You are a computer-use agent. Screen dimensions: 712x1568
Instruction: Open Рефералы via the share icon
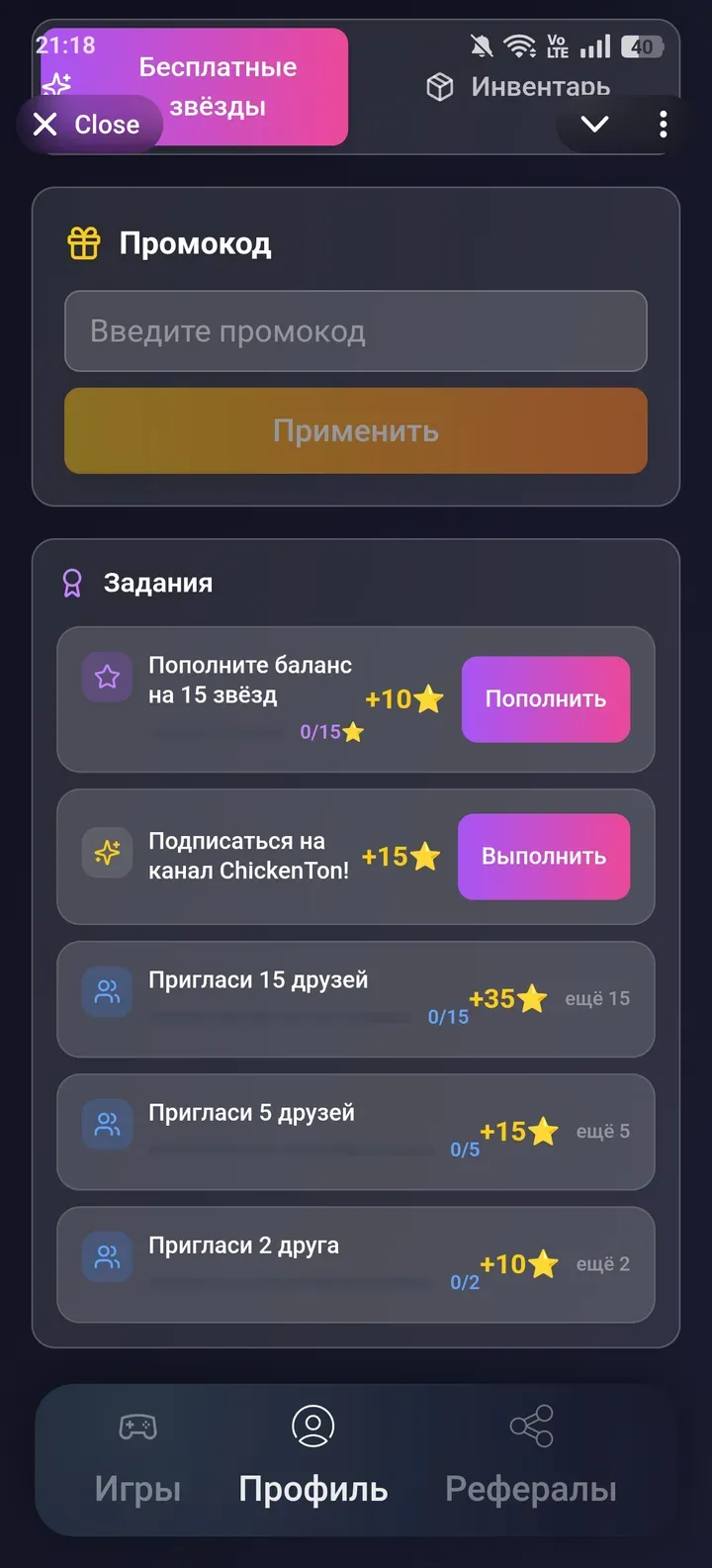(532, 1425)
